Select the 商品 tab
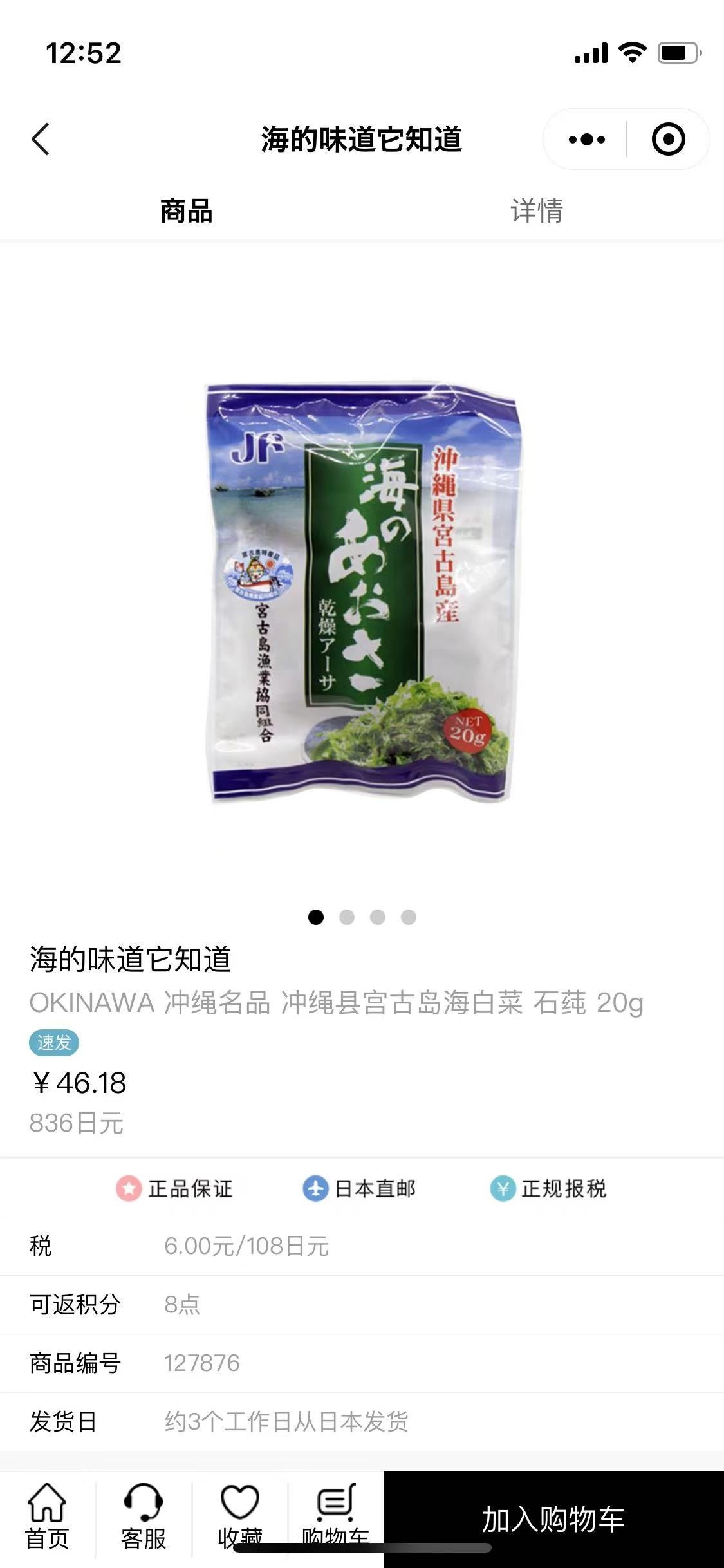 [x=186, y=210]
